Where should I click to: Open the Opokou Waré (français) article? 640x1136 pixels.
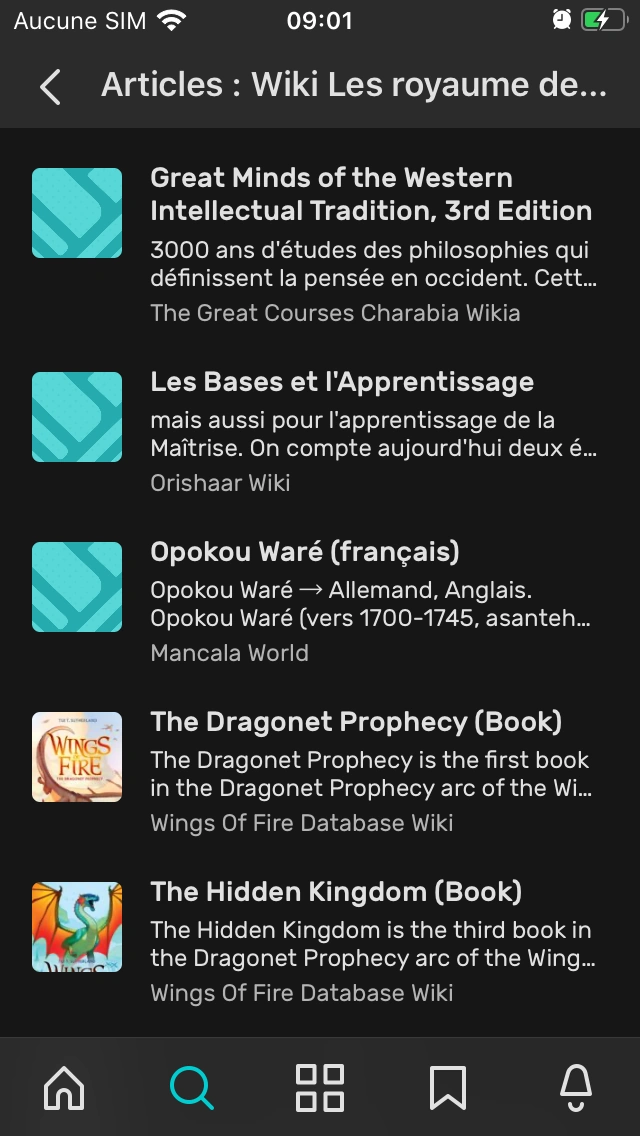tap(305, 552)
